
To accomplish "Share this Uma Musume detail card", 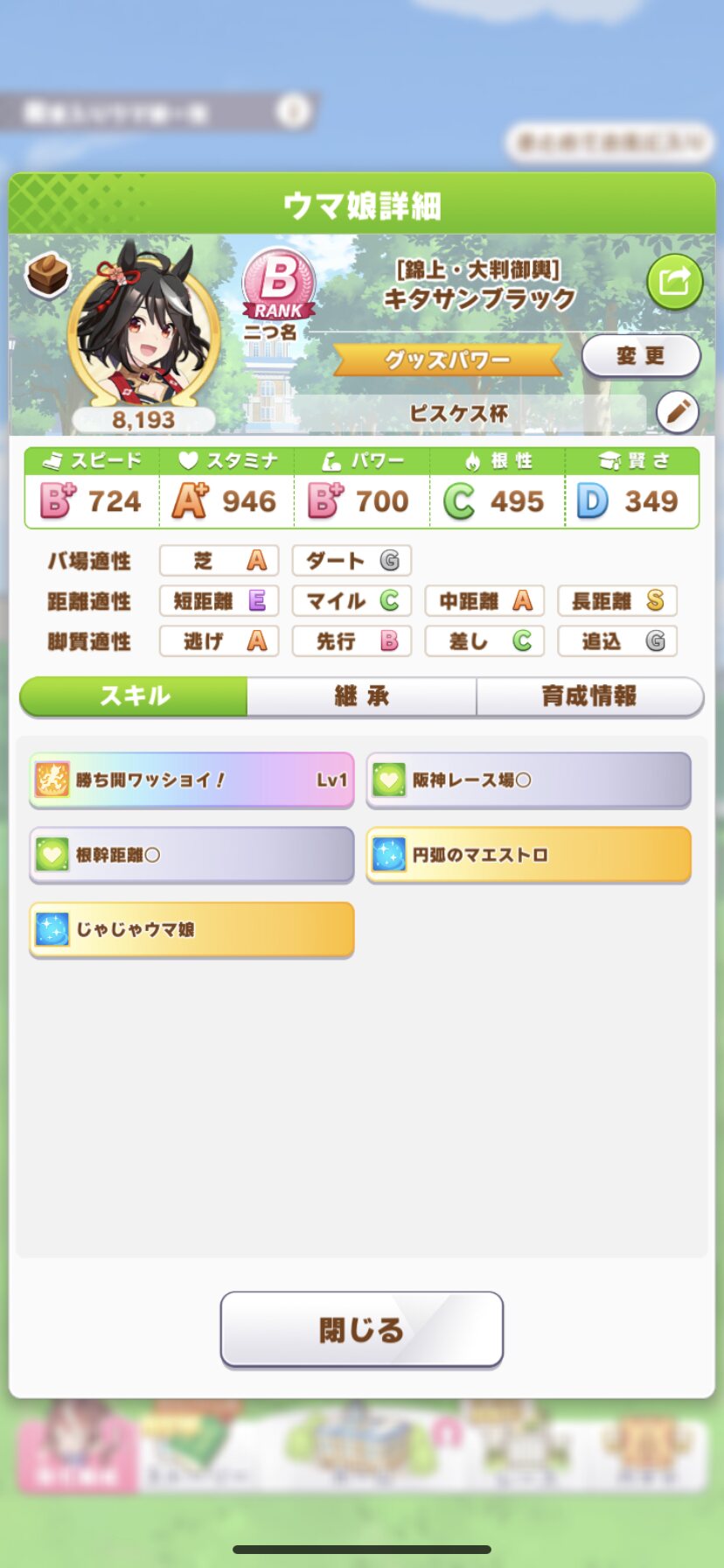I will pos(674,282).
